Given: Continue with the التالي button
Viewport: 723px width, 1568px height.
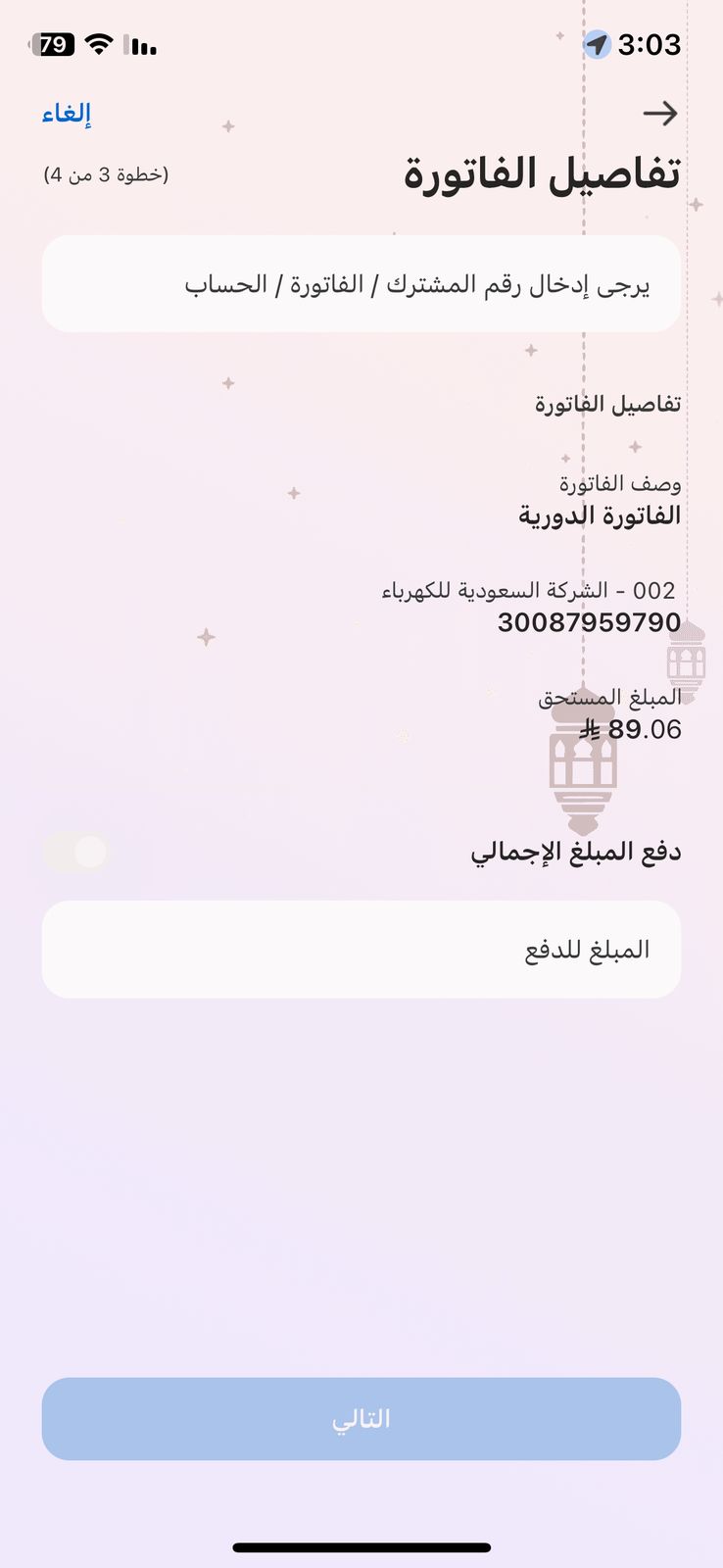Looking at the screenshot, I should point(361,1419).
